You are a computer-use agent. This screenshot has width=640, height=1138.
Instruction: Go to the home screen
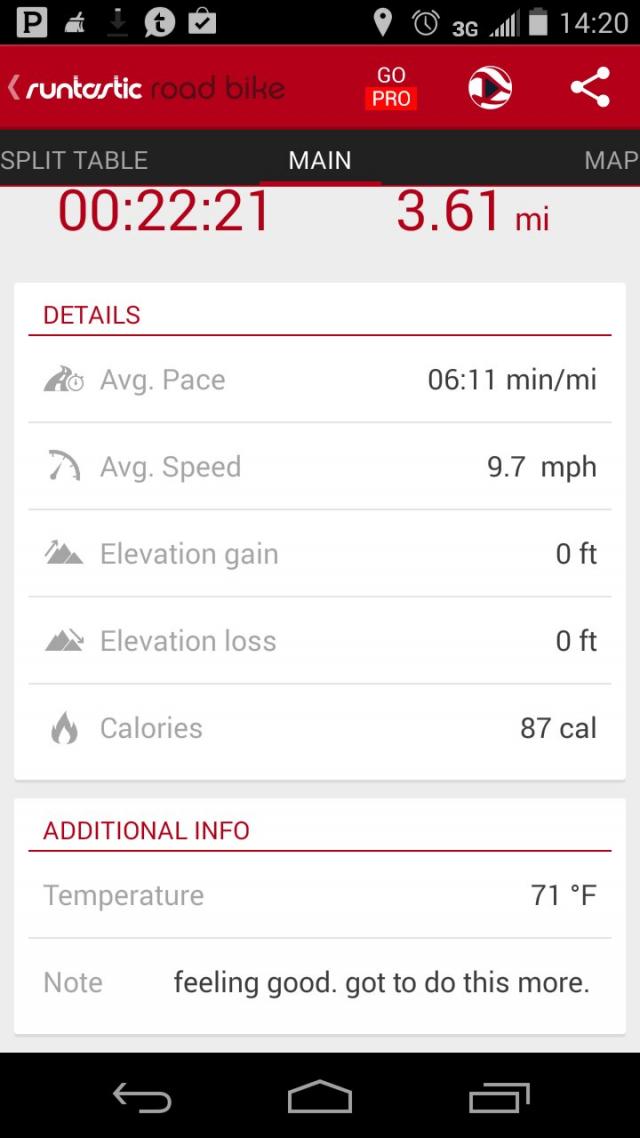[320, 1097]
